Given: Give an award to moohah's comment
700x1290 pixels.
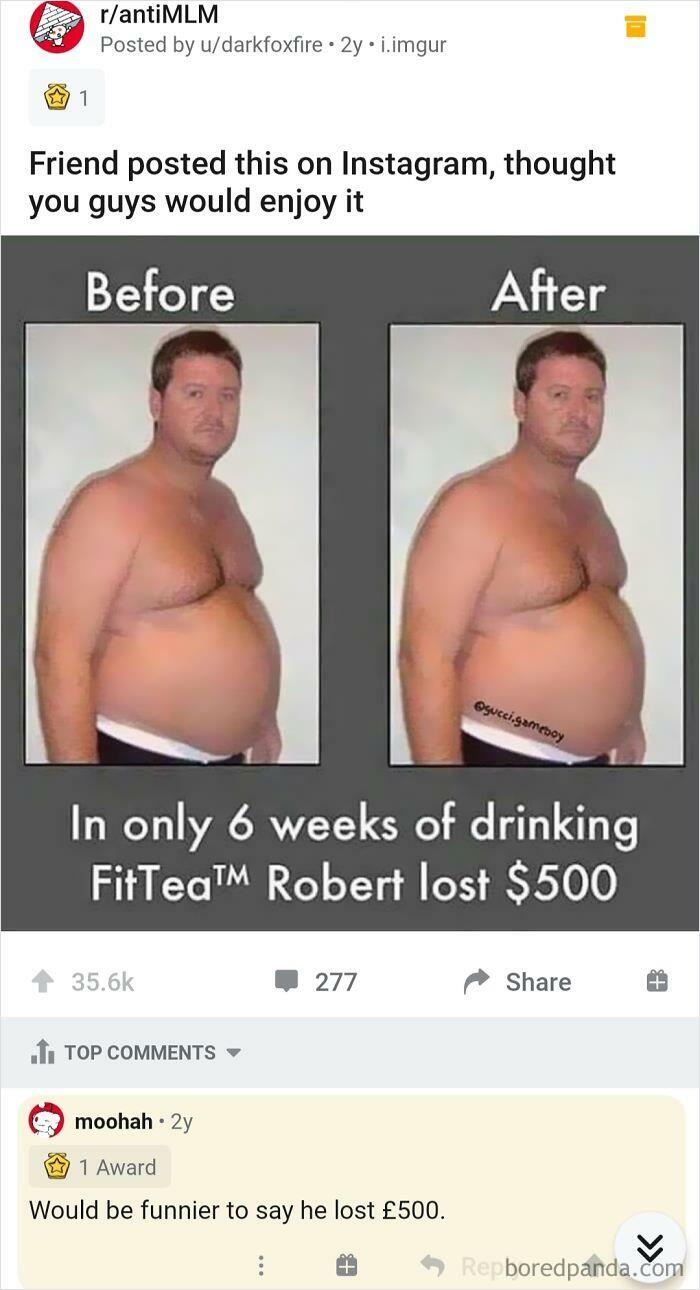Looking at the screenshot, I should coord(346,1266).
